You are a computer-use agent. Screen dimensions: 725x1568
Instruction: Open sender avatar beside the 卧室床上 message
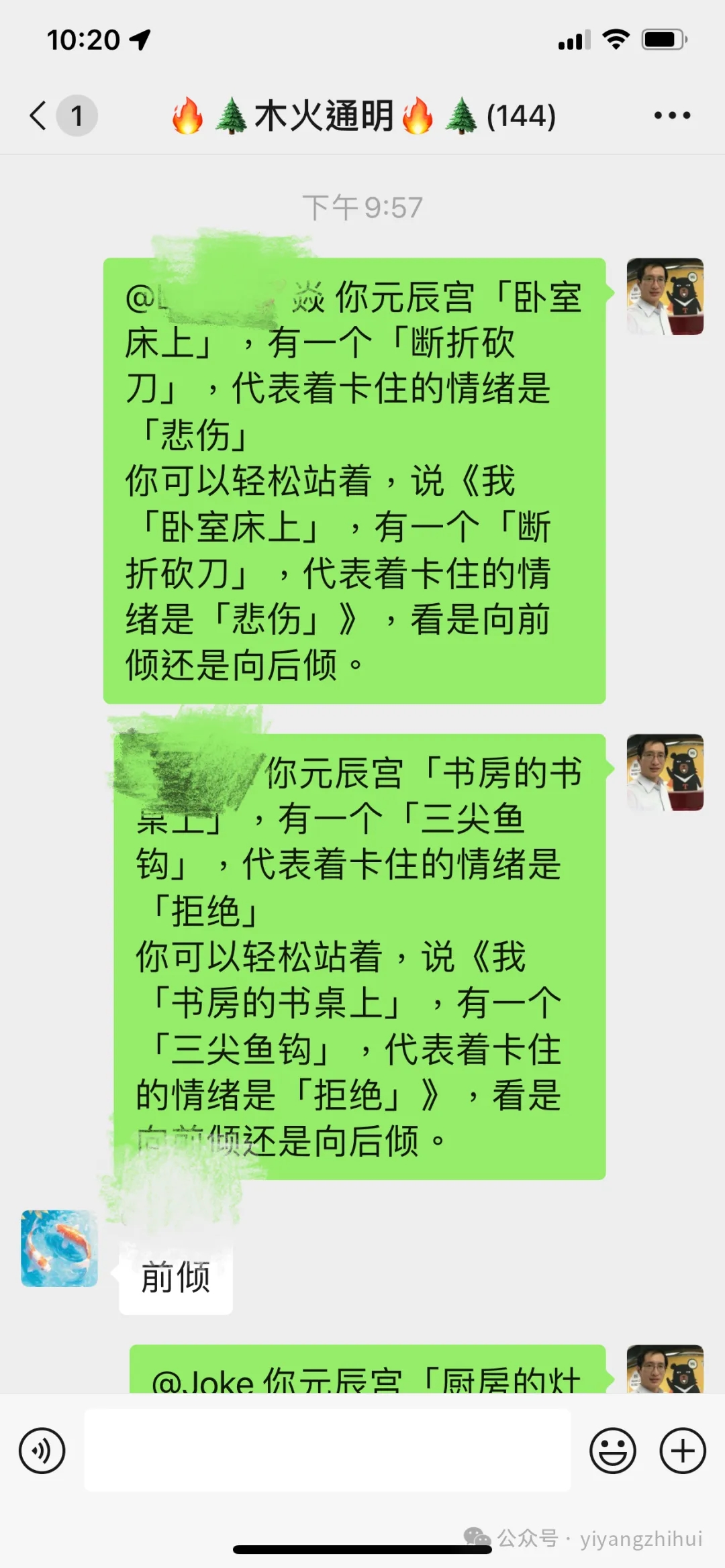(665, 297)
